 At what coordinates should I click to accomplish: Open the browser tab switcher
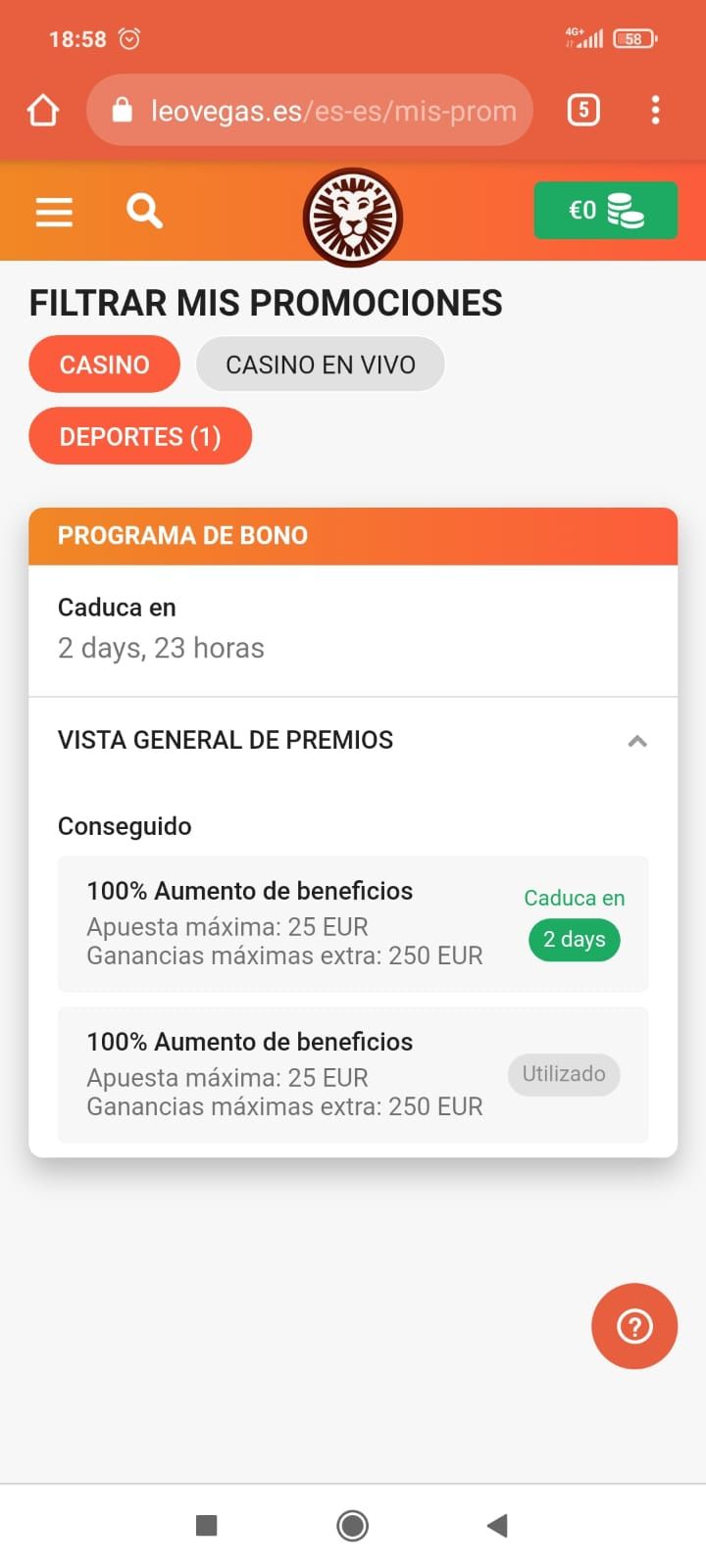pyautogui.click(x=583, y=110)
